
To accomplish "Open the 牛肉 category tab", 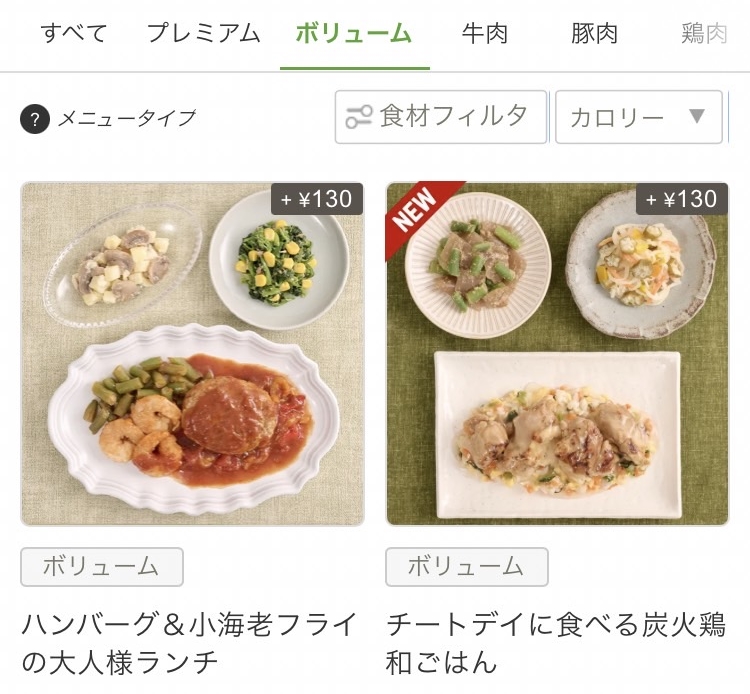I will tap(485, 34).
